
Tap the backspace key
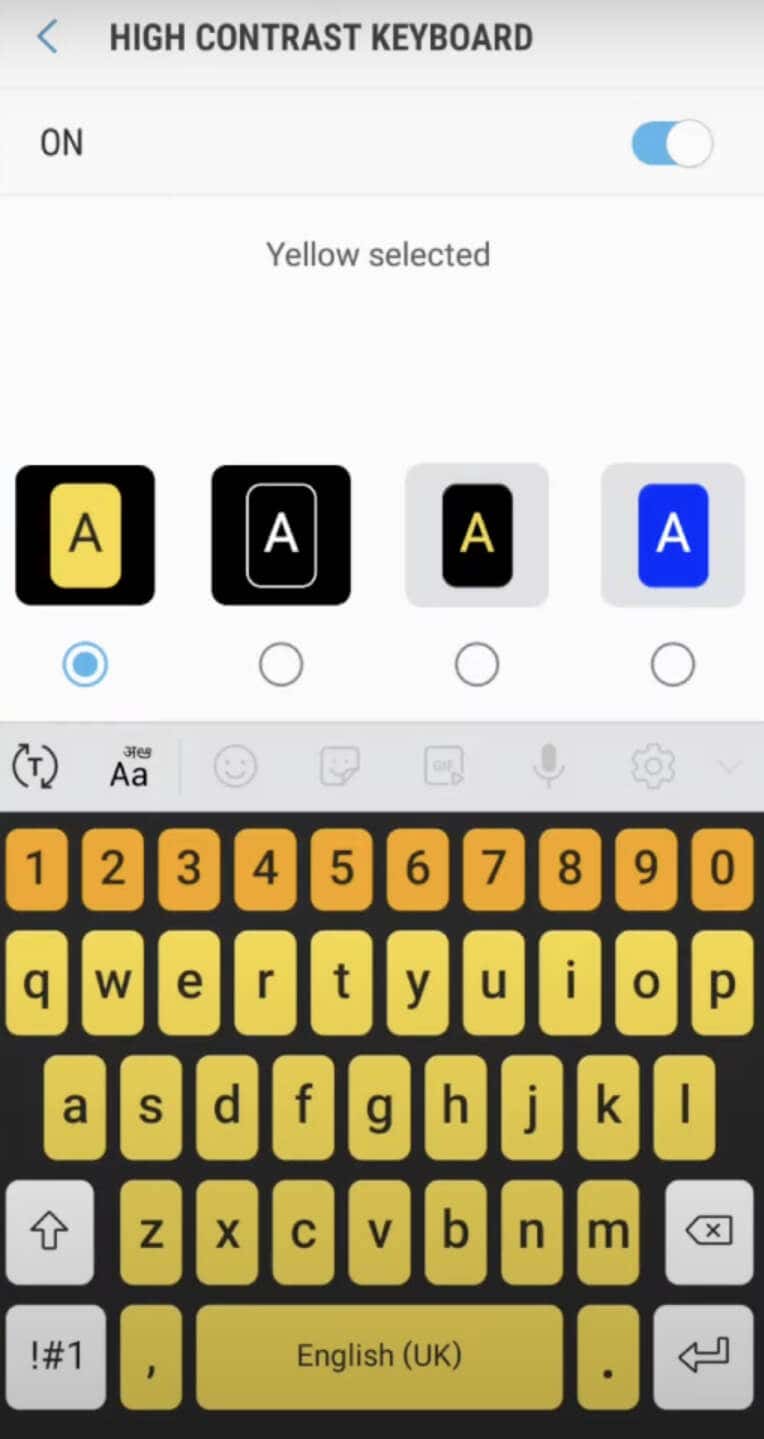(709, 1232)
